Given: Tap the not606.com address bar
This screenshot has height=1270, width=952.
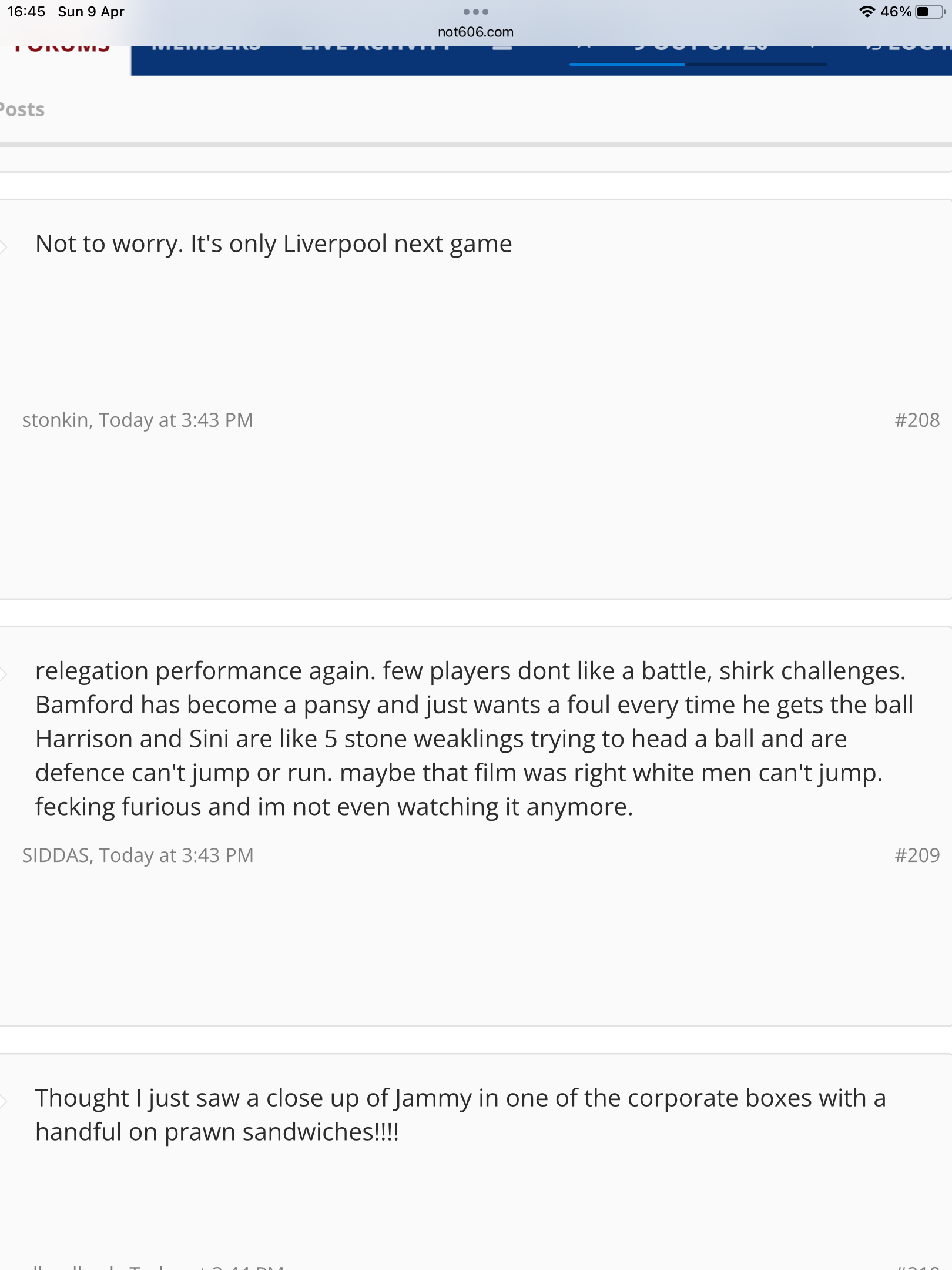Looking at the screenshot, I should pyautogui.click(x=475, y=32).
